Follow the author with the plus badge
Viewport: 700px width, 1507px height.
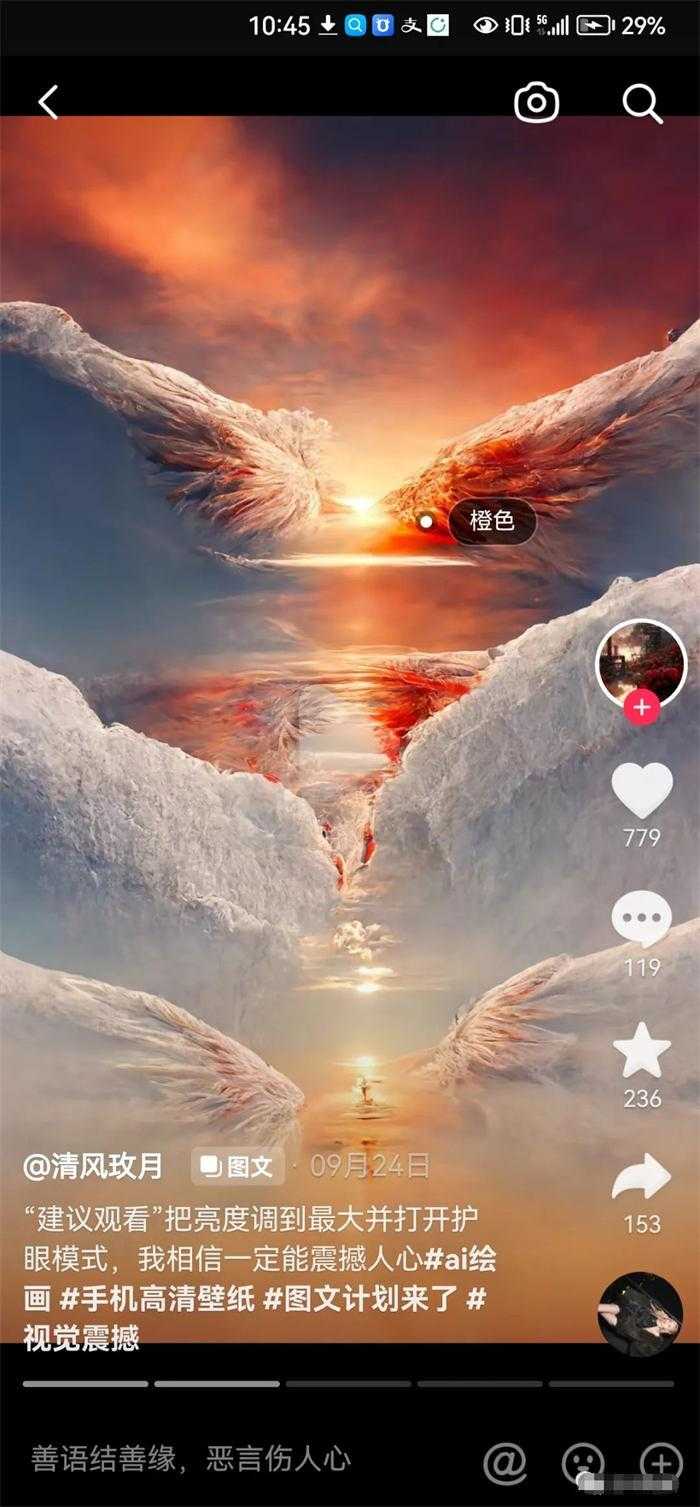(641, 708)
